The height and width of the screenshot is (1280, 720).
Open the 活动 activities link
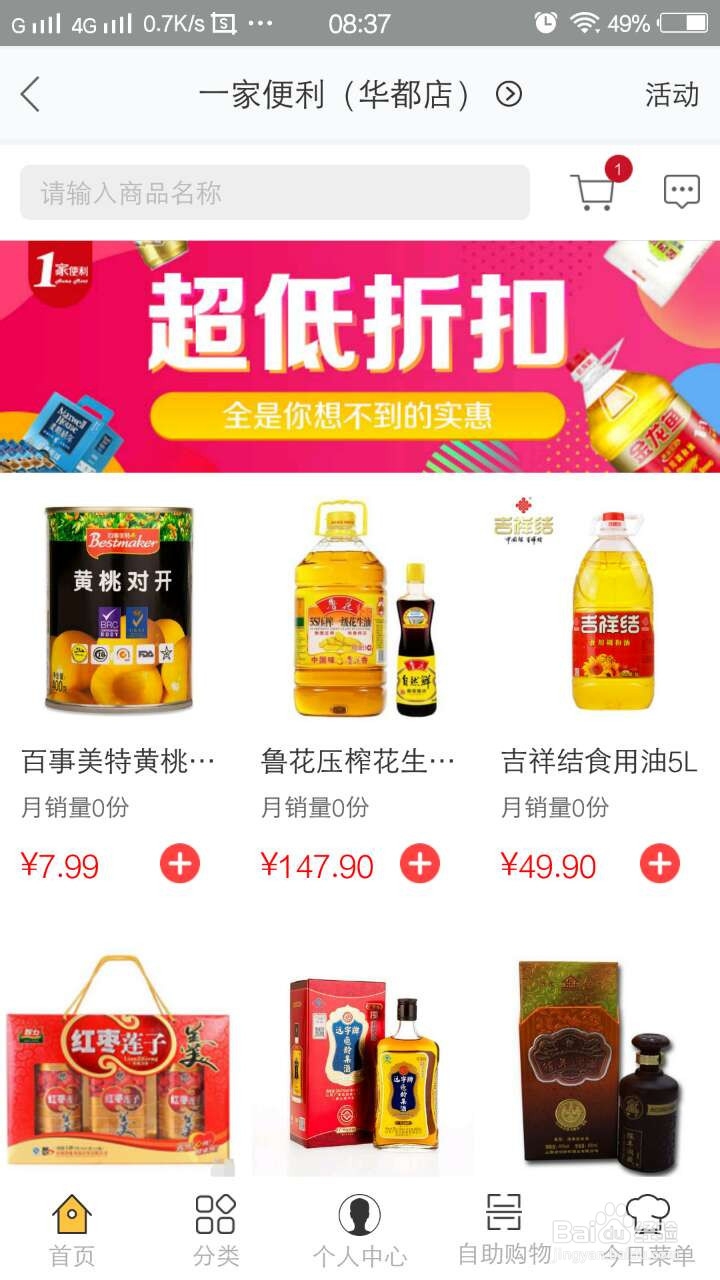672,96
